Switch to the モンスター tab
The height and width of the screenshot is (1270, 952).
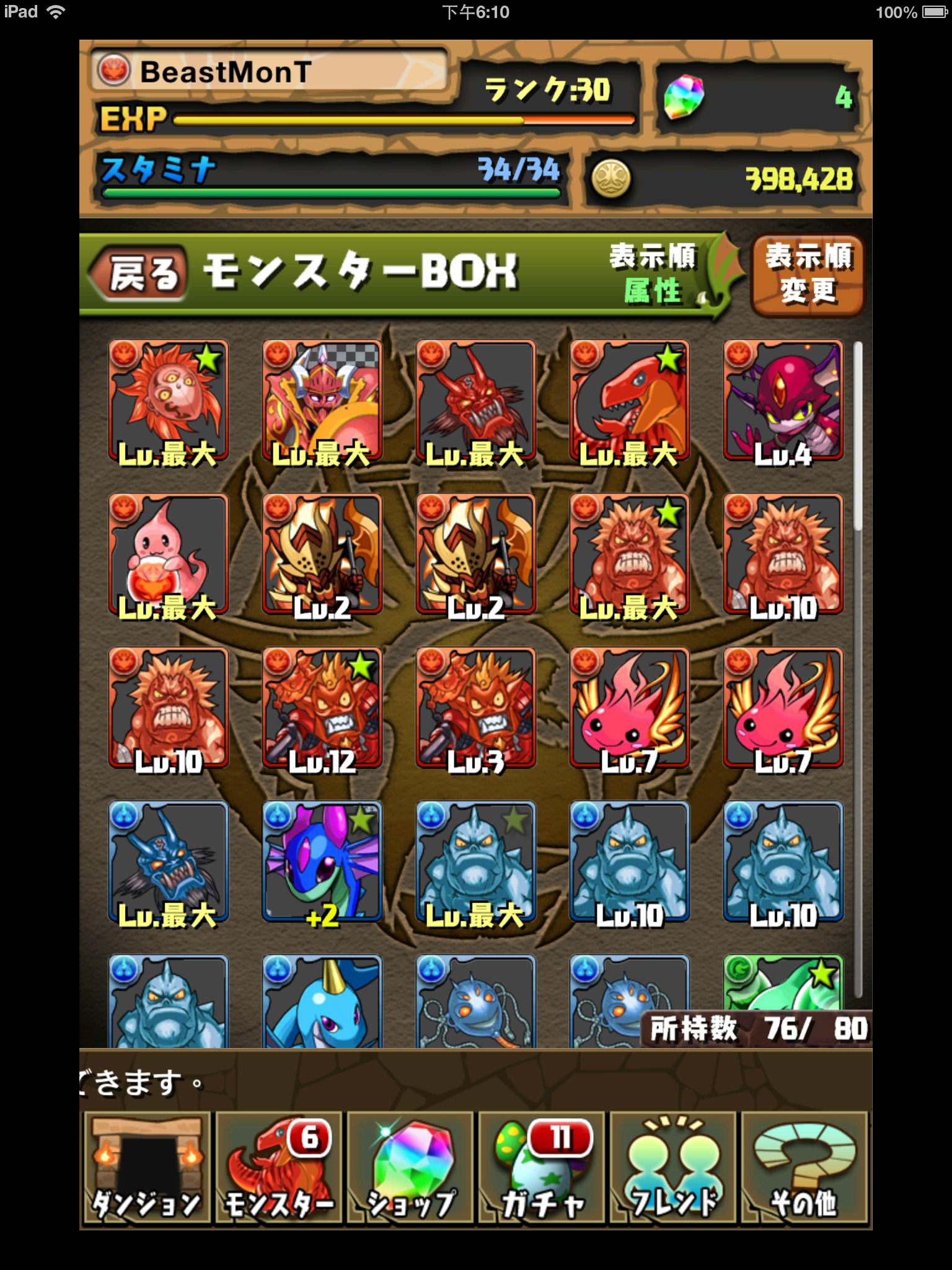(279, 1168)
